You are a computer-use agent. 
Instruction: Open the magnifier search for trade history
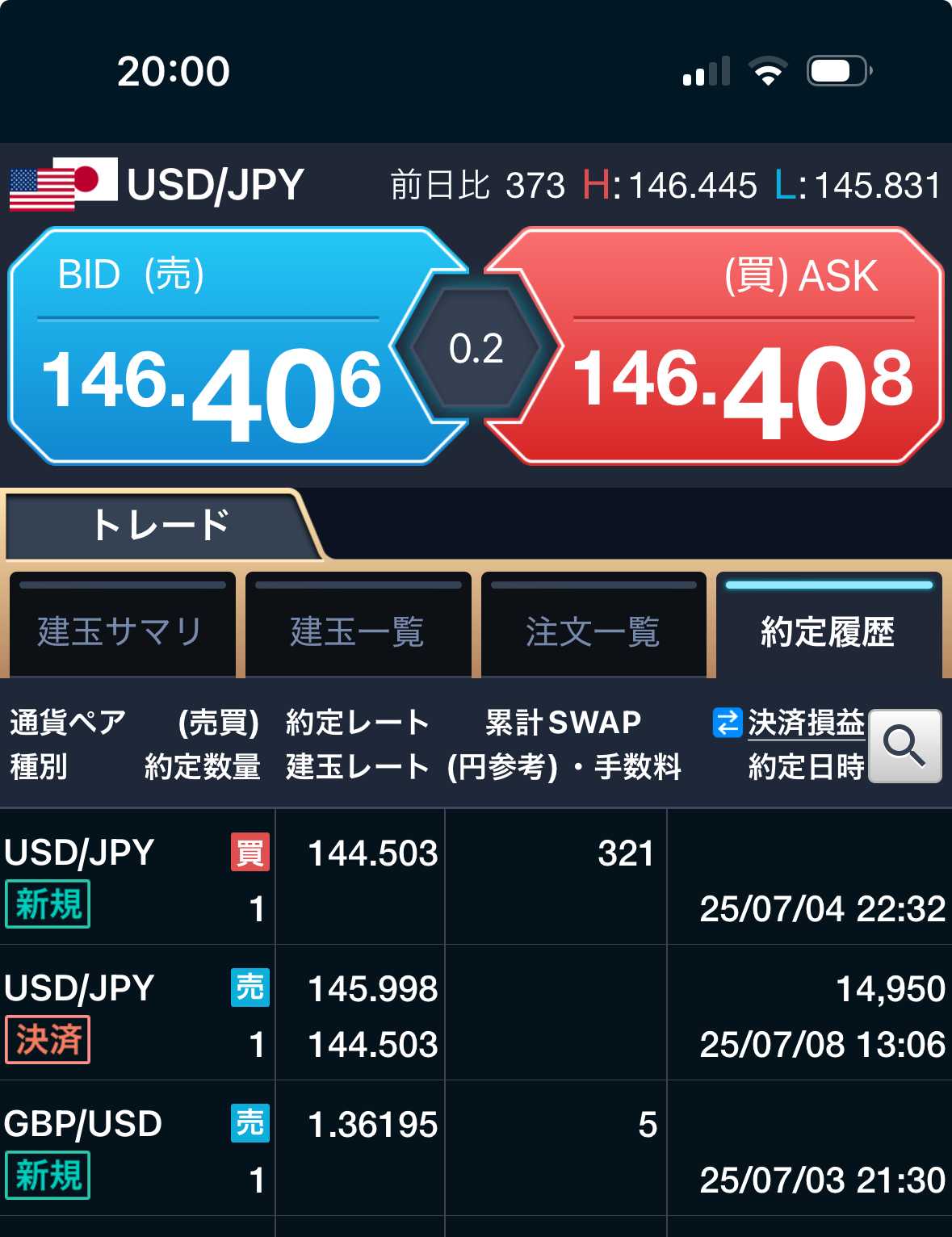905,746
